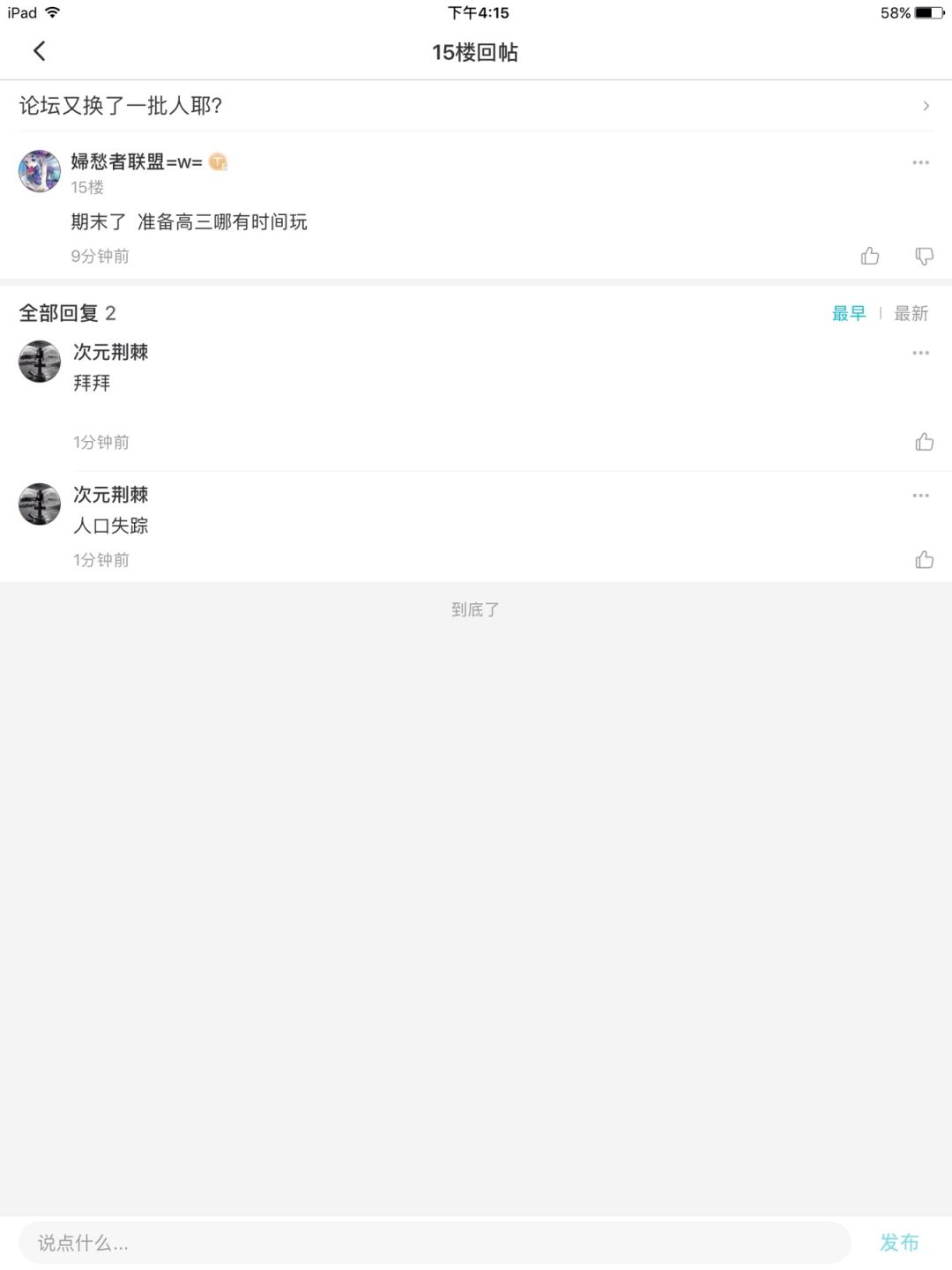Open more options for the 15楼 post
Image resolution: width=952 pixels, height=1270 pixels.
pyautogui.click(x=921, y=162)
